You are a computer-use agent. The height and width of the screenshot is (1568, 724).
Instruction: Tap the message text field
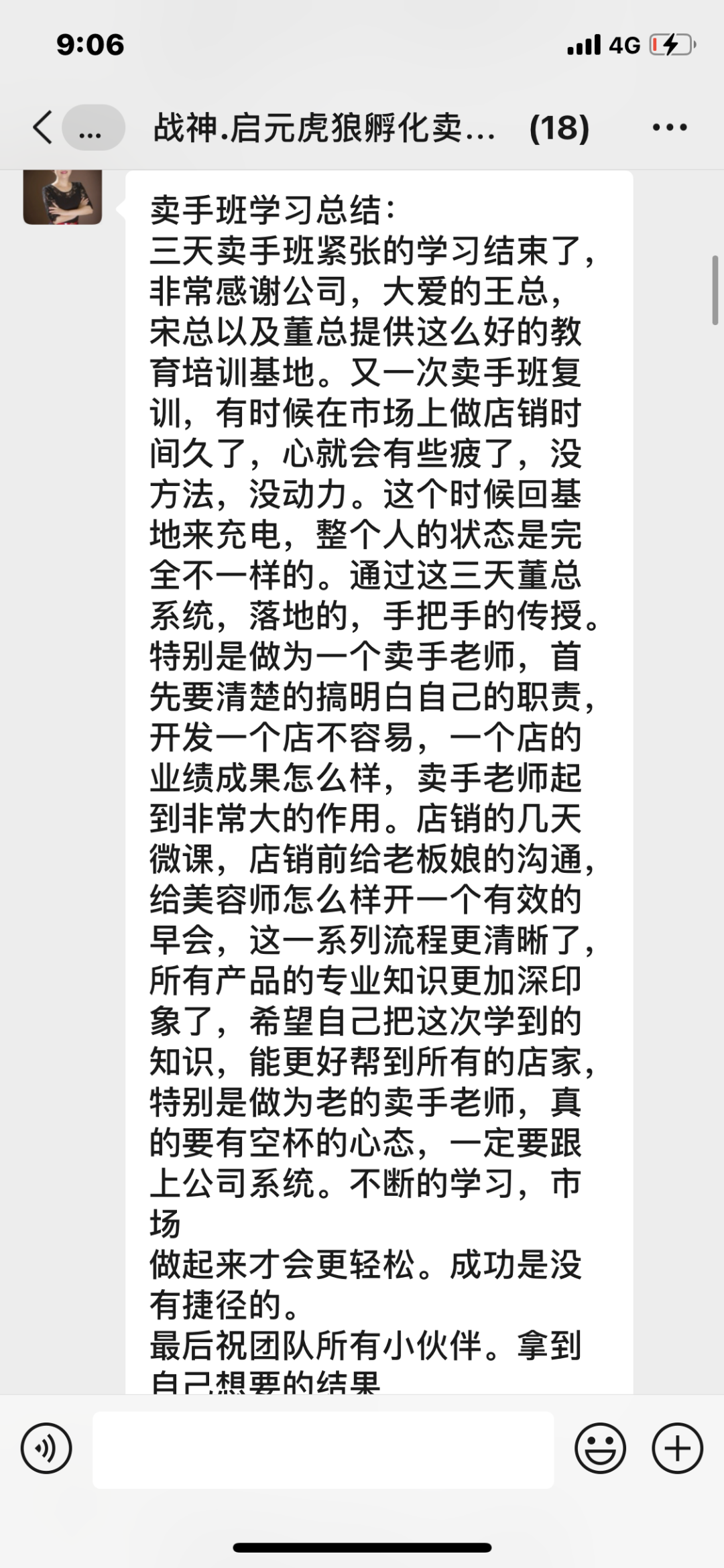click(x=323, y=1449)
